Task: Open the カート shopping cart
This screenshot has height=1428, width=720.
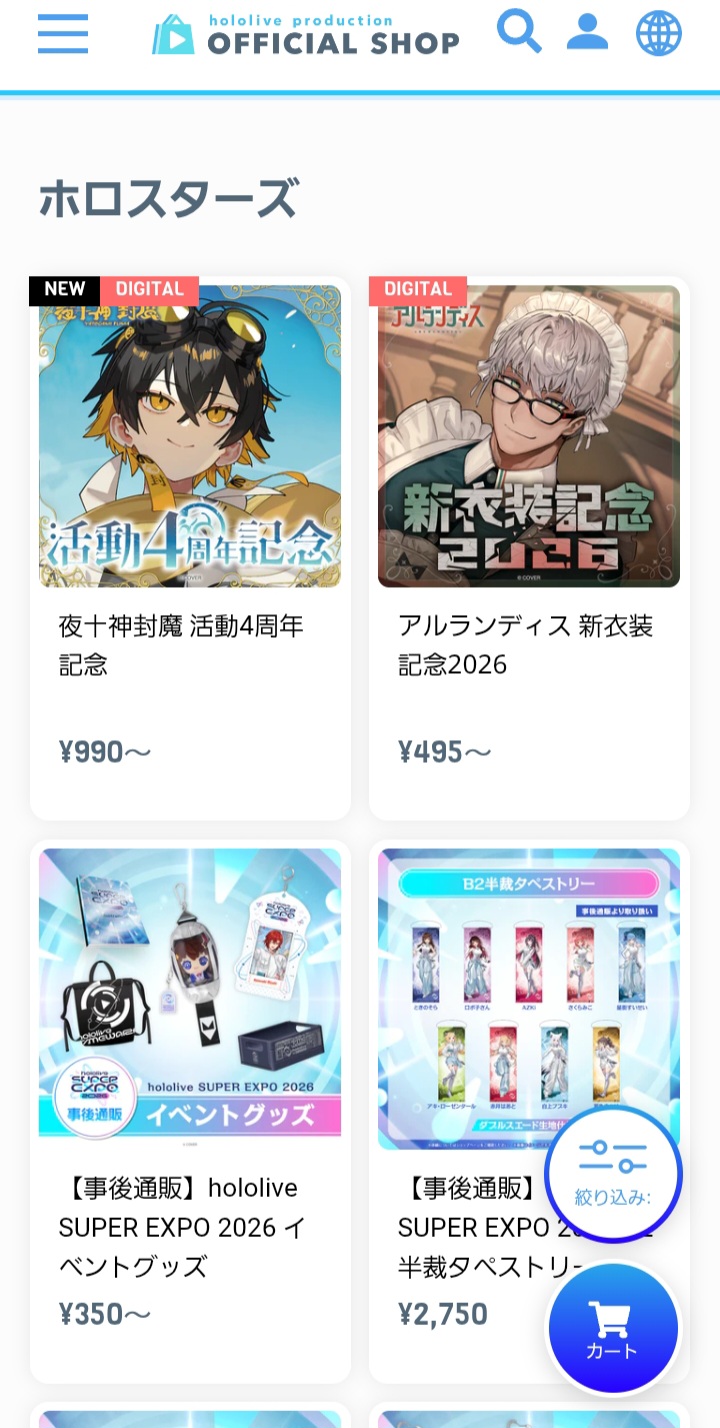Action: coord(612,1330)
